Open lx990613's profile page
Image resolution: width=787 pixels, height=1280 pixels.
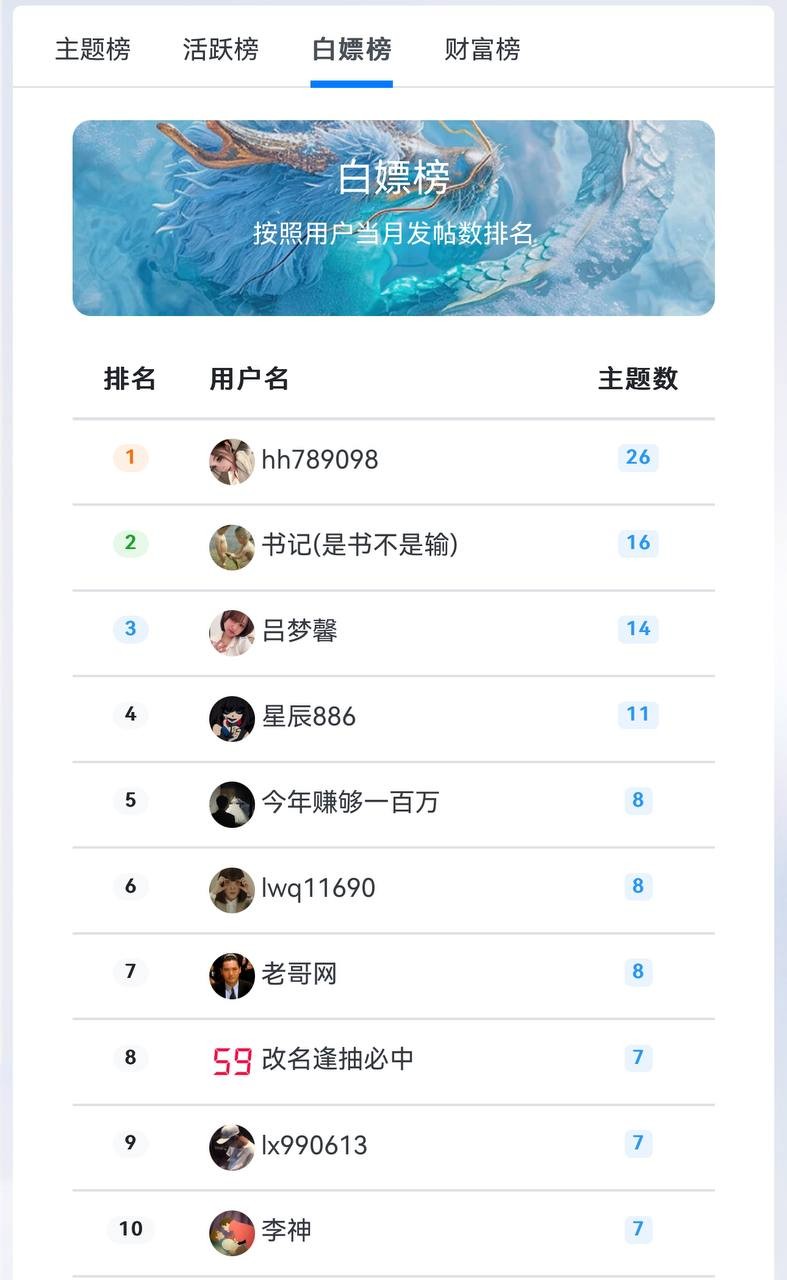pyautogui.click(x=315, y=1145)
